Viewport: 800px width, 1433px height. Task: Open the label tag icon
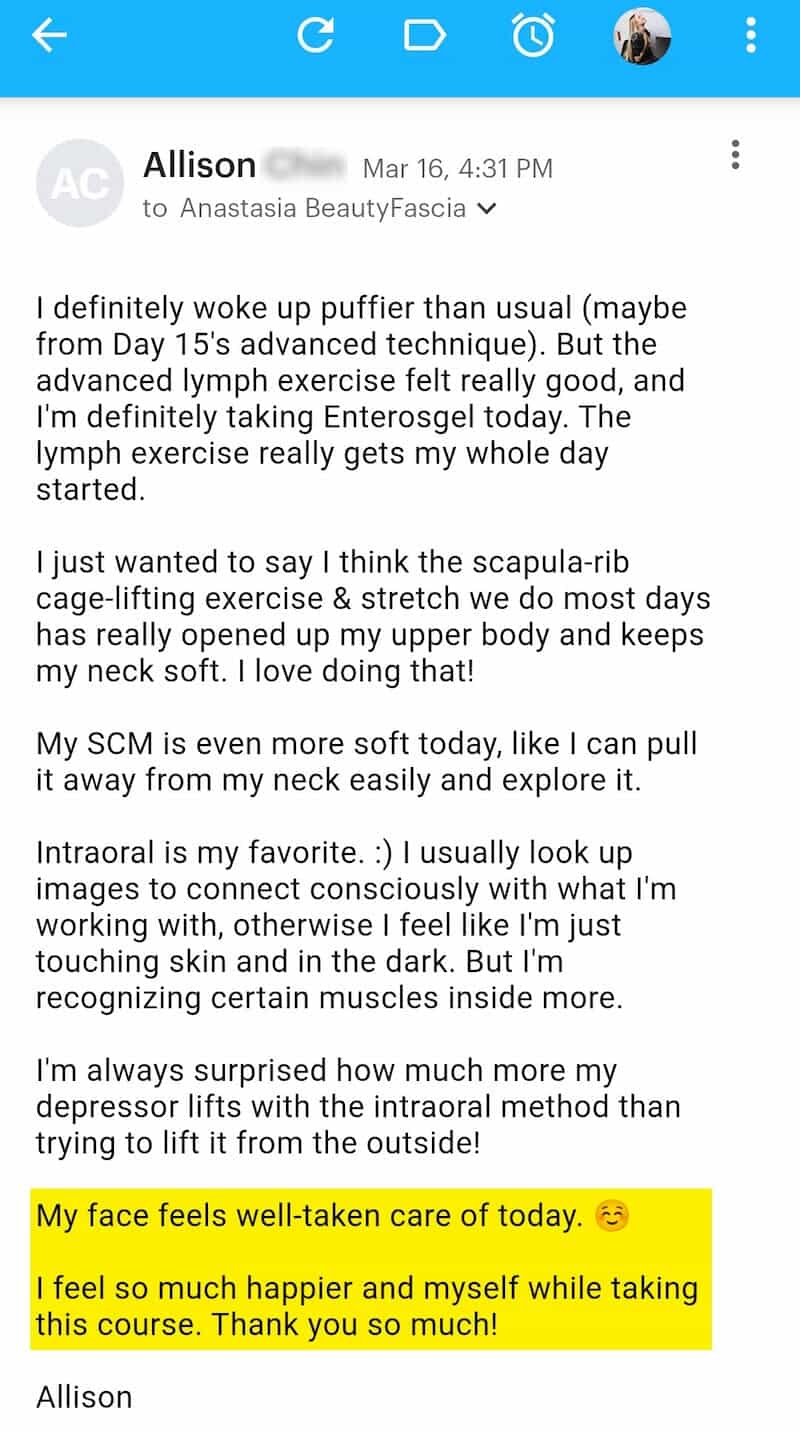424,36
